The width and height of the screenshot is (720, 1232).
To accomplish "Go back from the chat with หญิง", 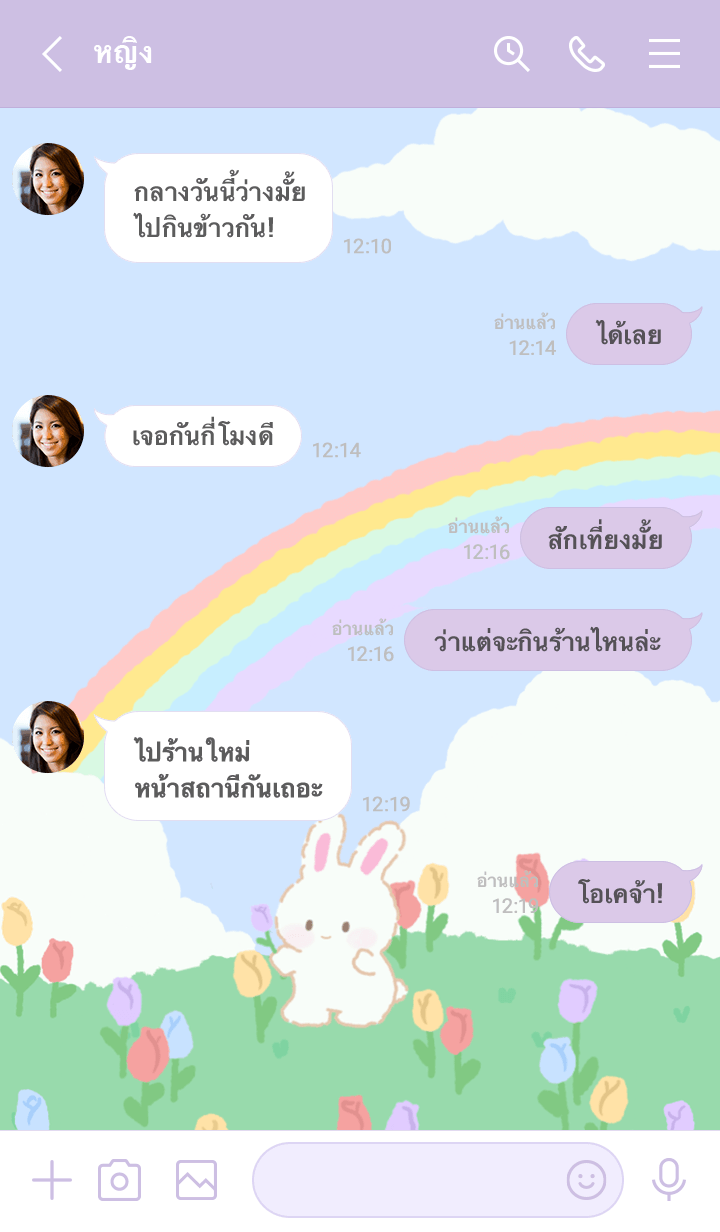I will click(52, 54).
